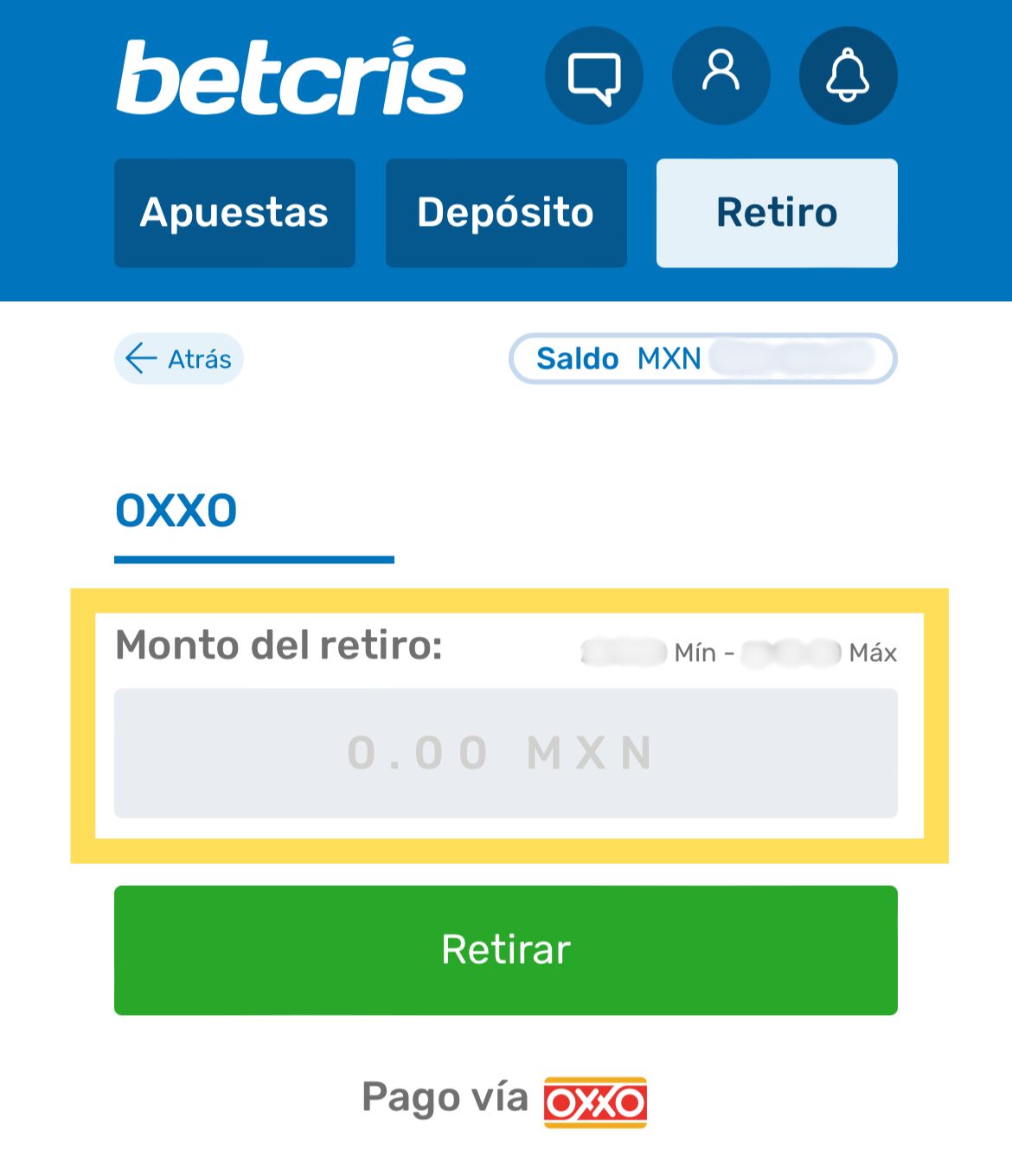Open the chat support icon
Image resolution: width=1012 pixels, height=1176 pixels.
click(593, 76)
